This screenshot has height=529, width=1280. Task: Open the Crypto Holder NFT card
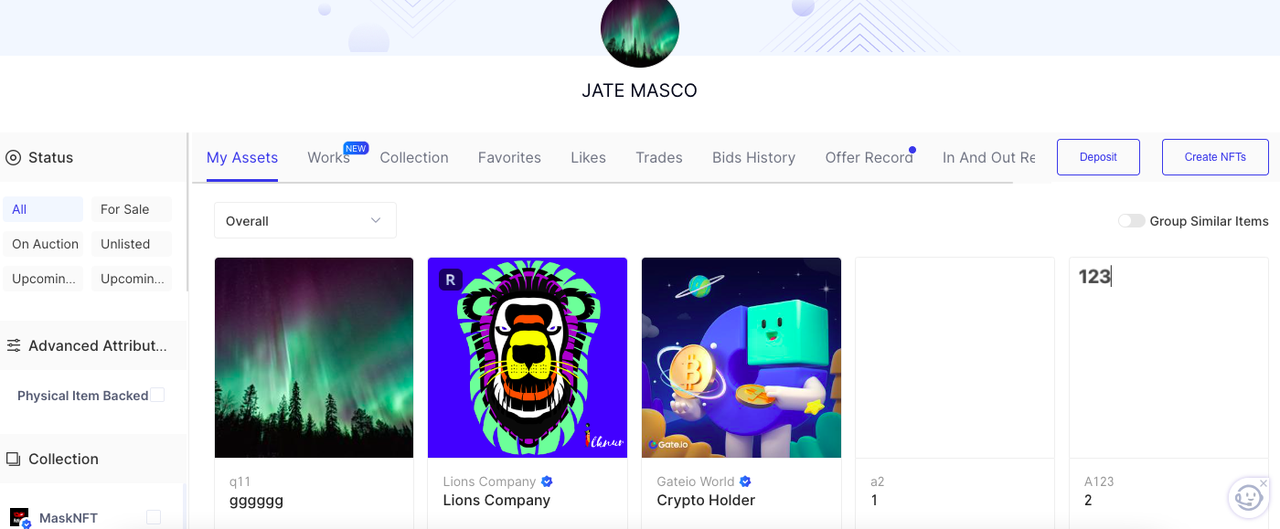741,358
